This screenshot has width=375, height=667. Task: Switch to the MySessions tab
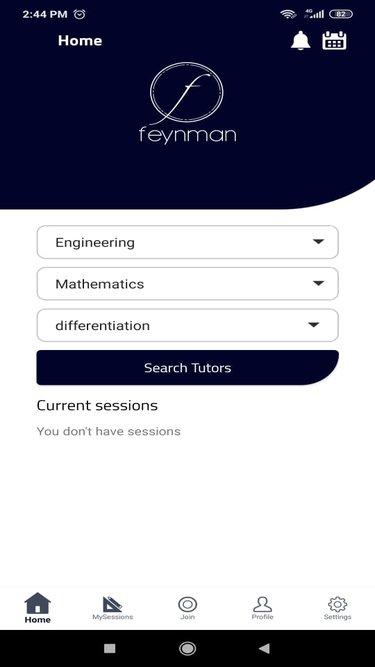click(113, 608)
